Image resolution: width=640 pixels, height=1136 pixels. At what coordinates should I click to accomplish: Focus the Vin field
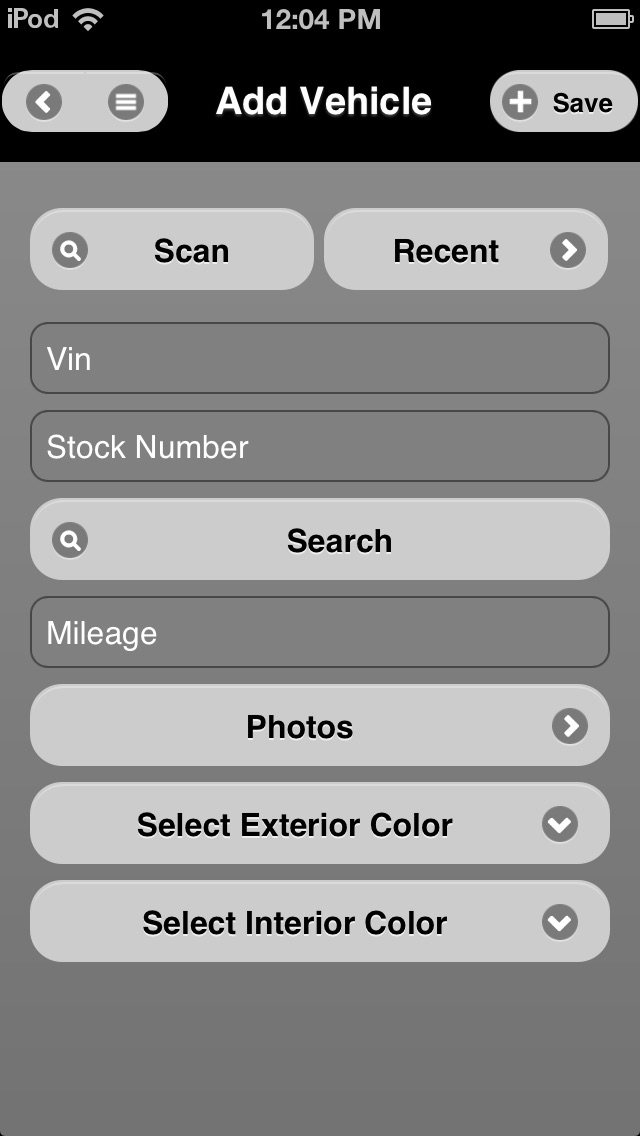tap(320, 359)
